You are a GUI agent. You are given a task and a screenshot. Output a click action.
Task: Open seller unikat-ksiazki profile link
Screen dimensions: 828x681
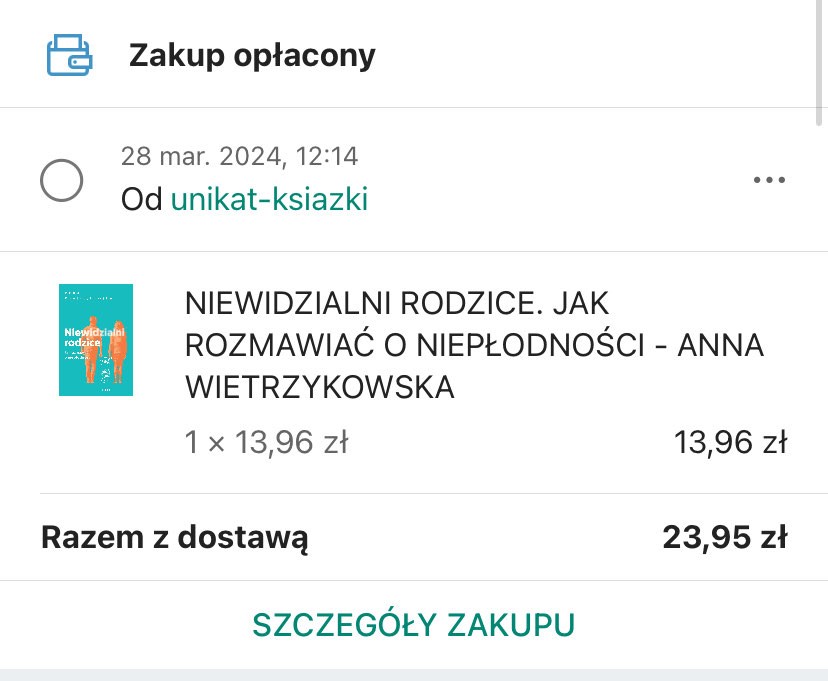(269, 200)
